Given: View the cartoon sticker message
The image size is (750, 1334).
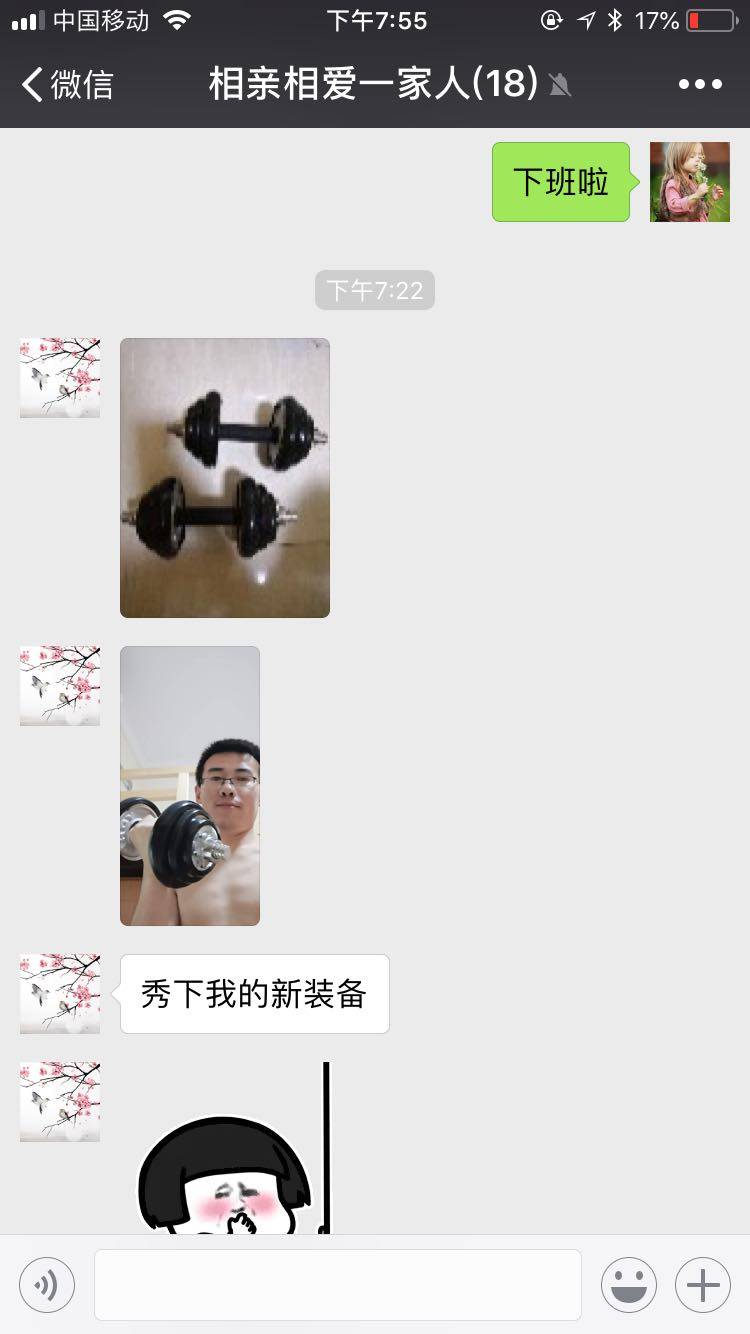Looking at the screenshot, I should (x=230, y=1160).
